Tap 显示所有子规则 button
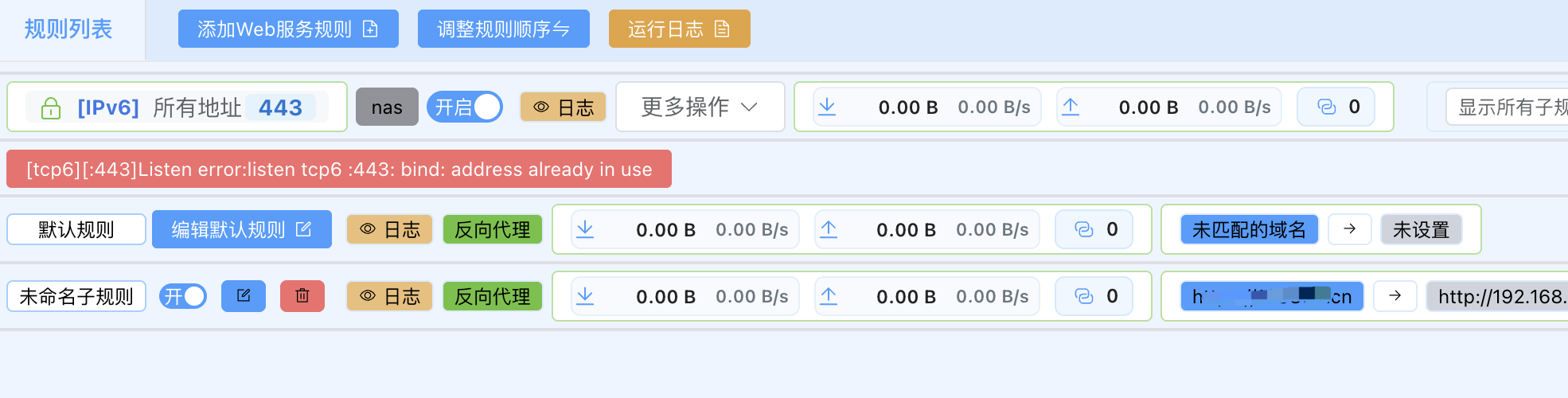Image resolution: width=1568 pixels, height=398 pixels. (x=1508, y=107)
